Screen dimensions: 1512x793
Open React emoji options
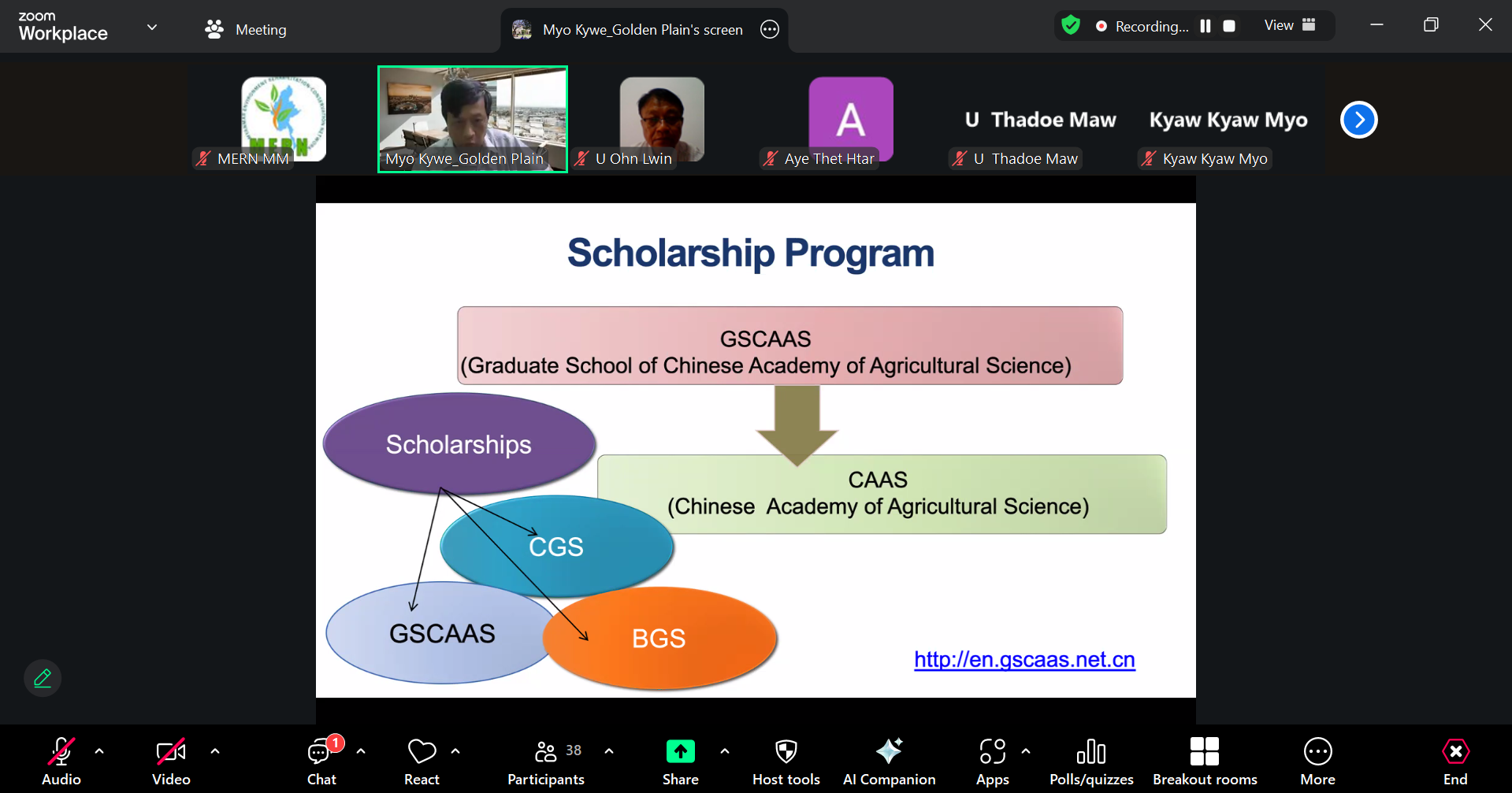422,761
